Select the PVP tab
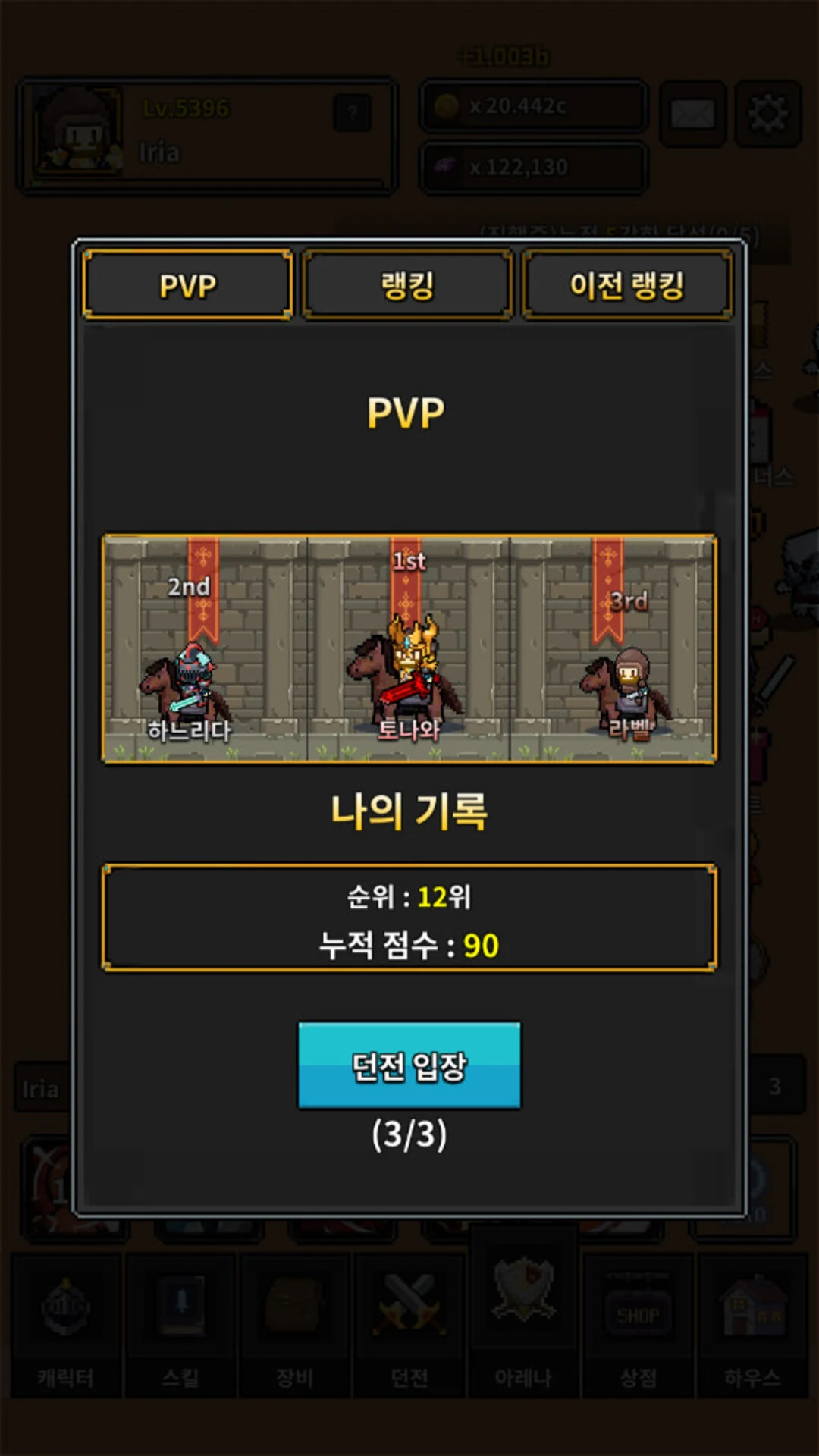 pos(187,285)
